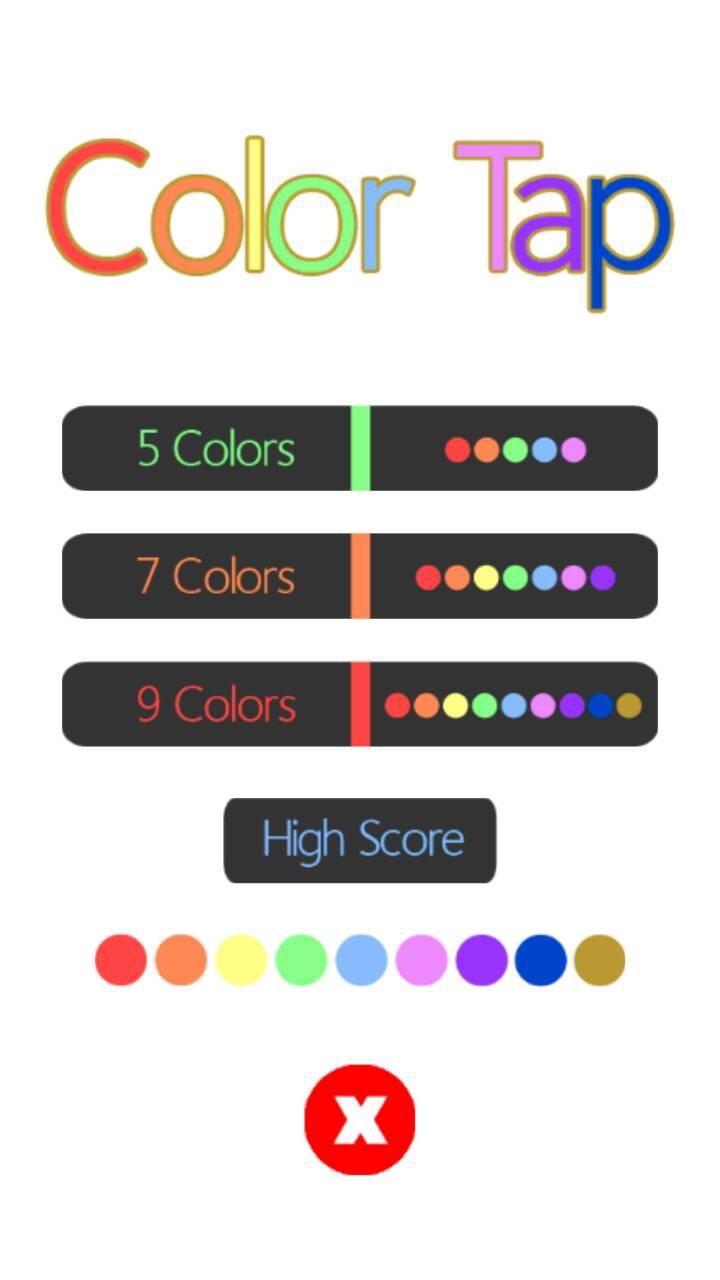The height and width of the screenshot is (1280, 720).
Task: Select the red circle in the bottom palette
Action: [119, 959]
